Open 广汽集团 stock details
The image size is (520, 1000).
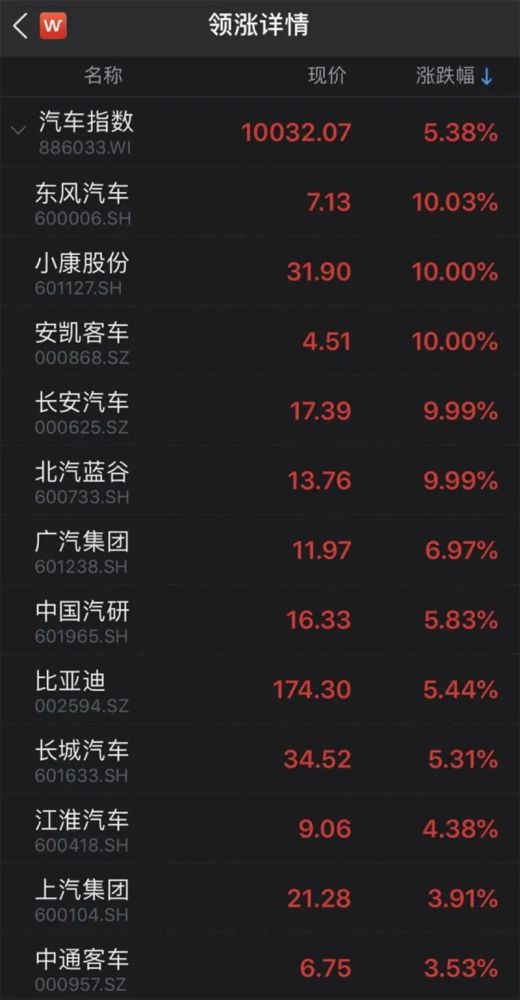tap(260, 550)
